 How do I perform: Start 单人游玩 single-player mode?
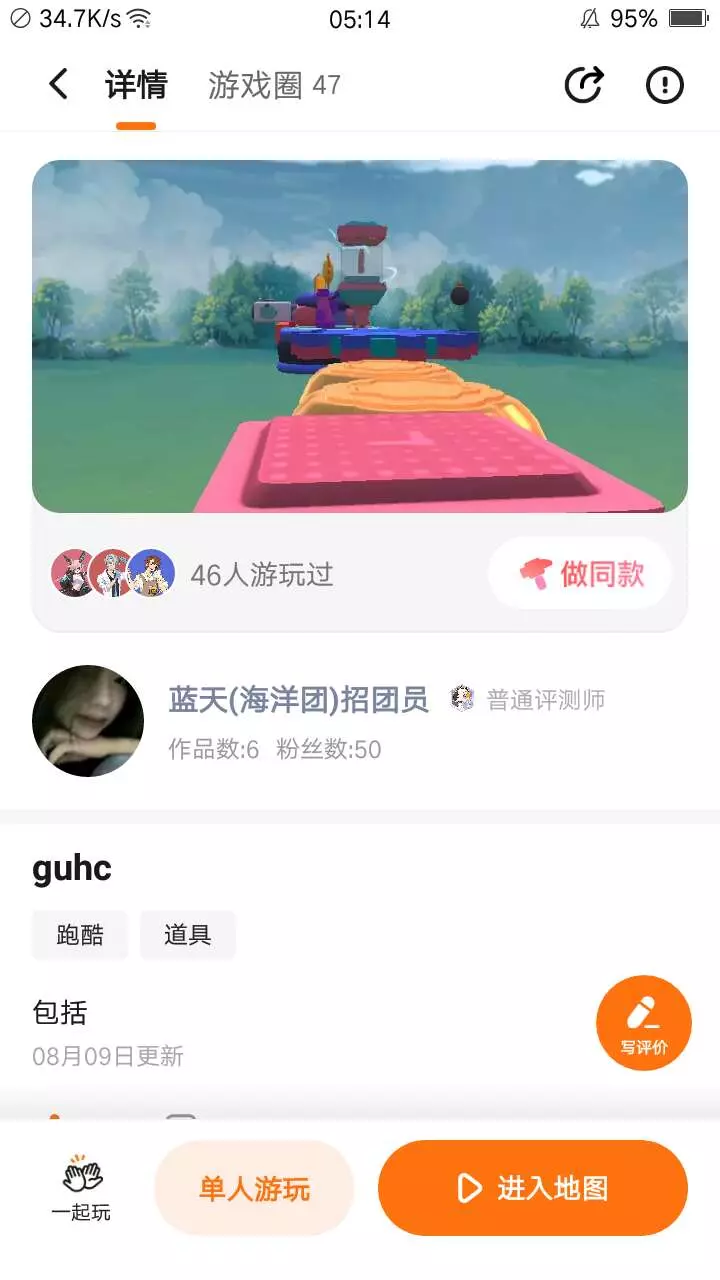tap(254, 1188)
